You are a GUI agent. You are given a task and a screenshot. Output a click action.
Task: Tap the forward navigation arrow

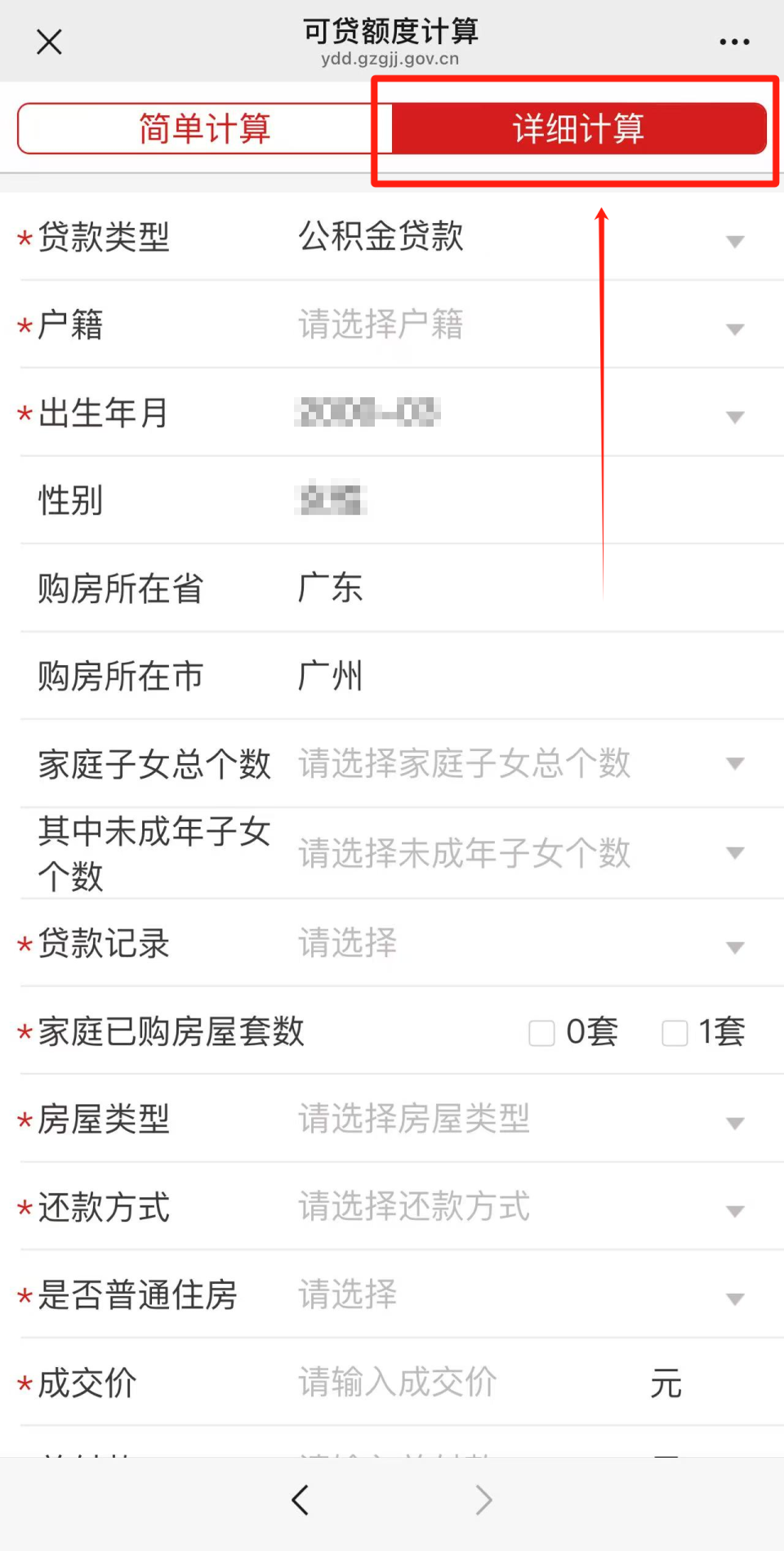point(483,1500)
